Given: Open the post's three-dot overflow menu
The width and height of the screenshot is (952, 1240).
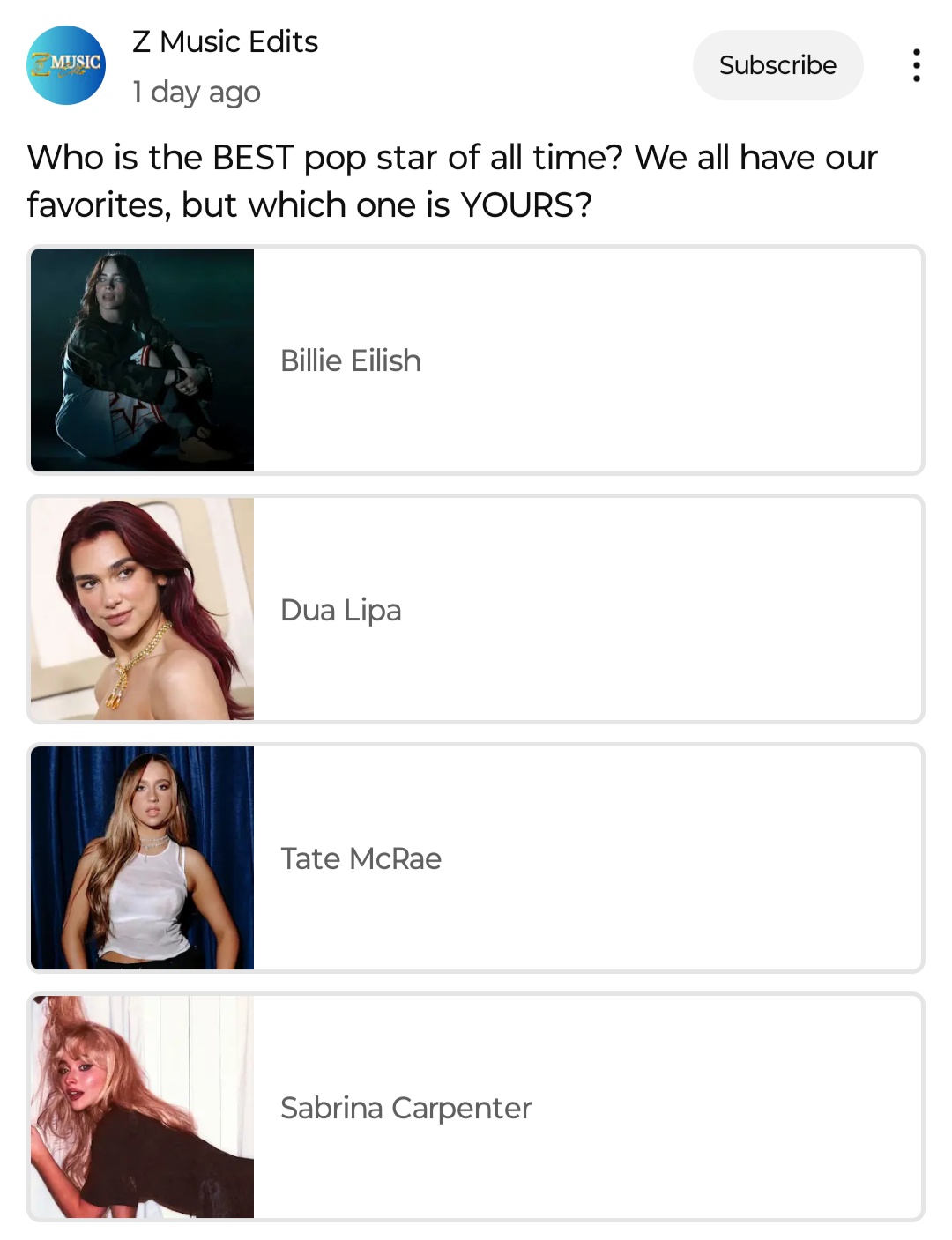Looking at the screenshot, I should [917, 65].
